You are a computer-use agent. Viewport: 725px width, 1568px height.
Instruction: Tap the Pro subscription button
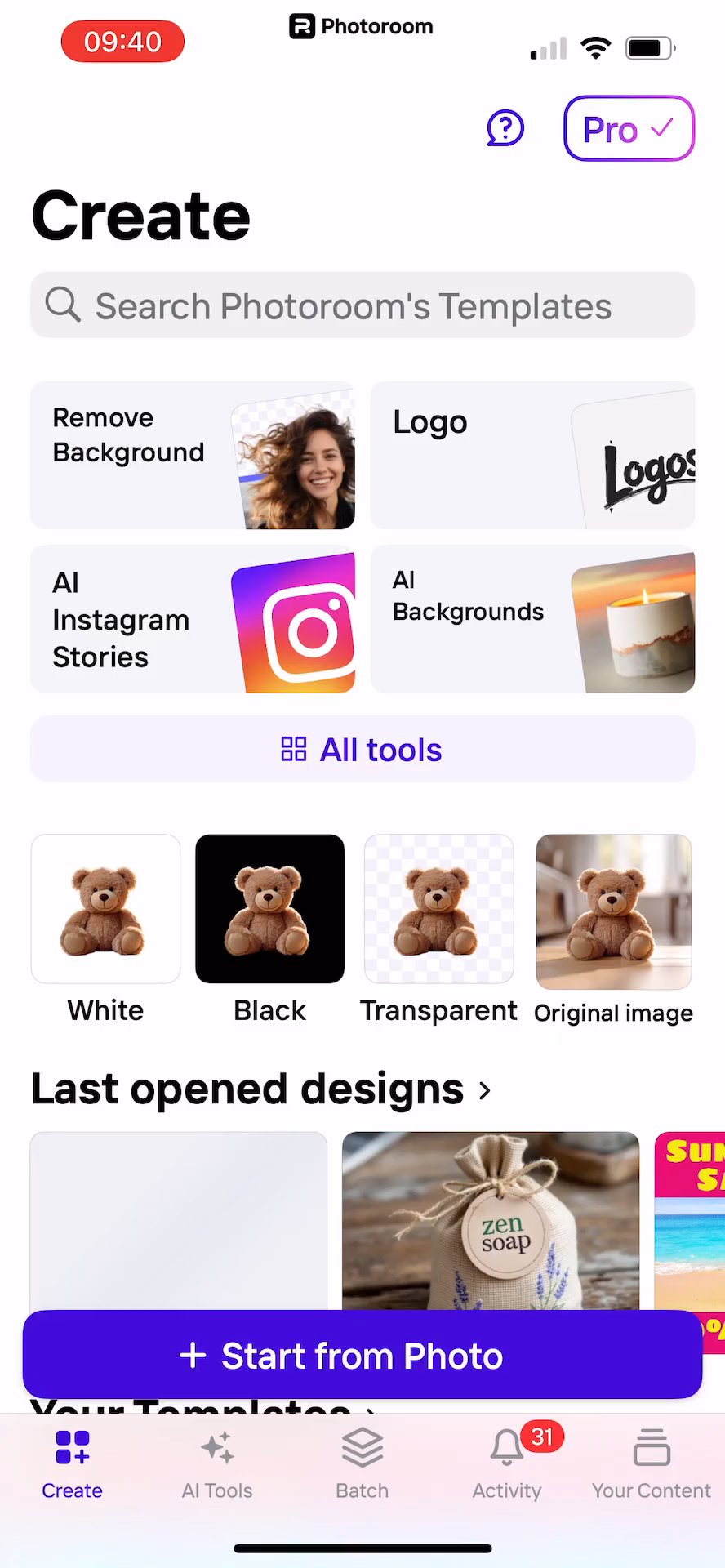point(628,129)
